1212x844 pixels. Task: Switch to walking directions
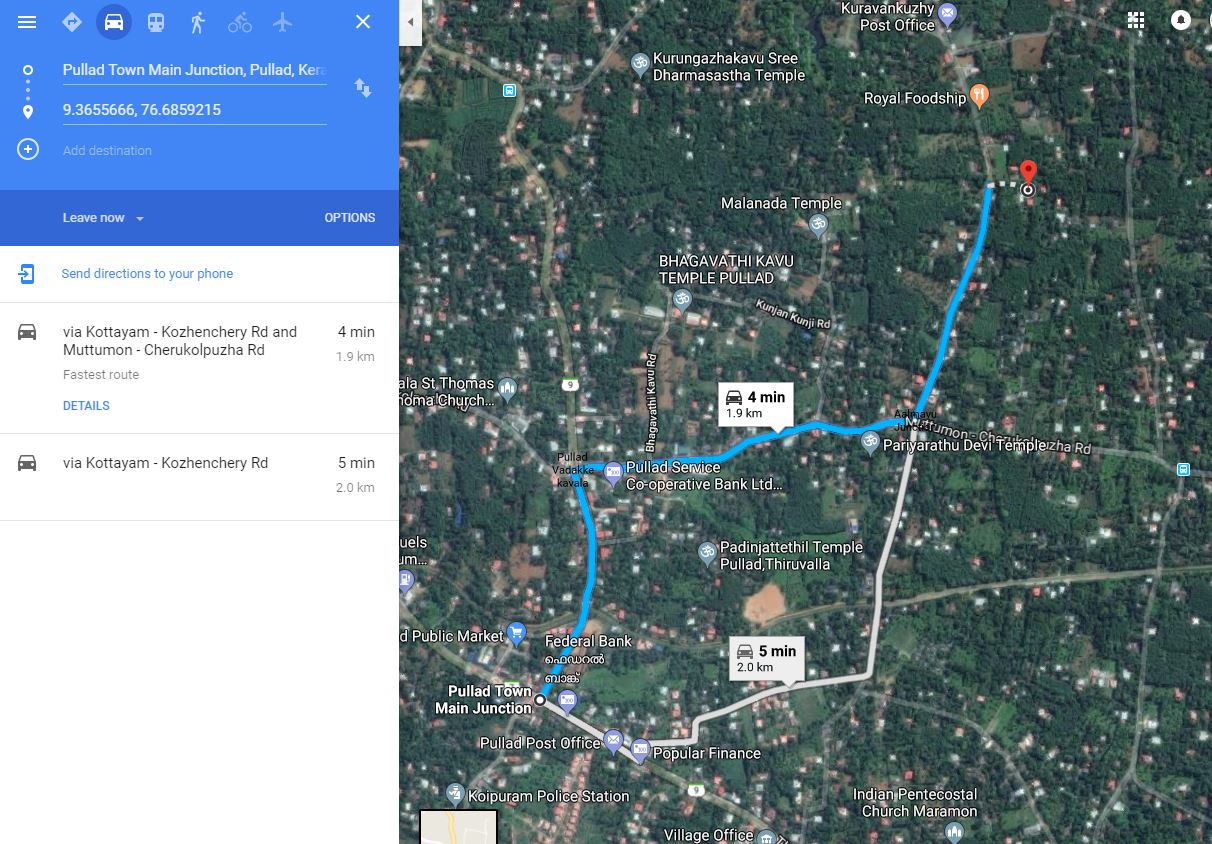point(198,22)
